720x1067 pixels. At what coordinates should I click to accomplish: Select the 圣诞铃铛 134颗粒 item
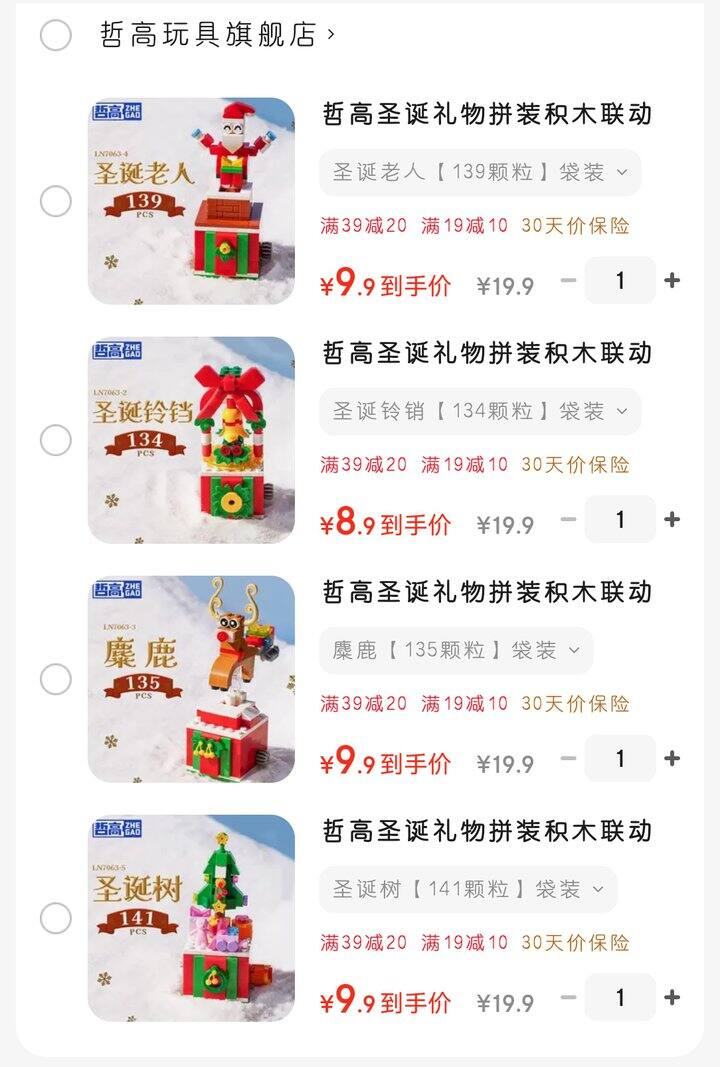click(x=56, y=440)
